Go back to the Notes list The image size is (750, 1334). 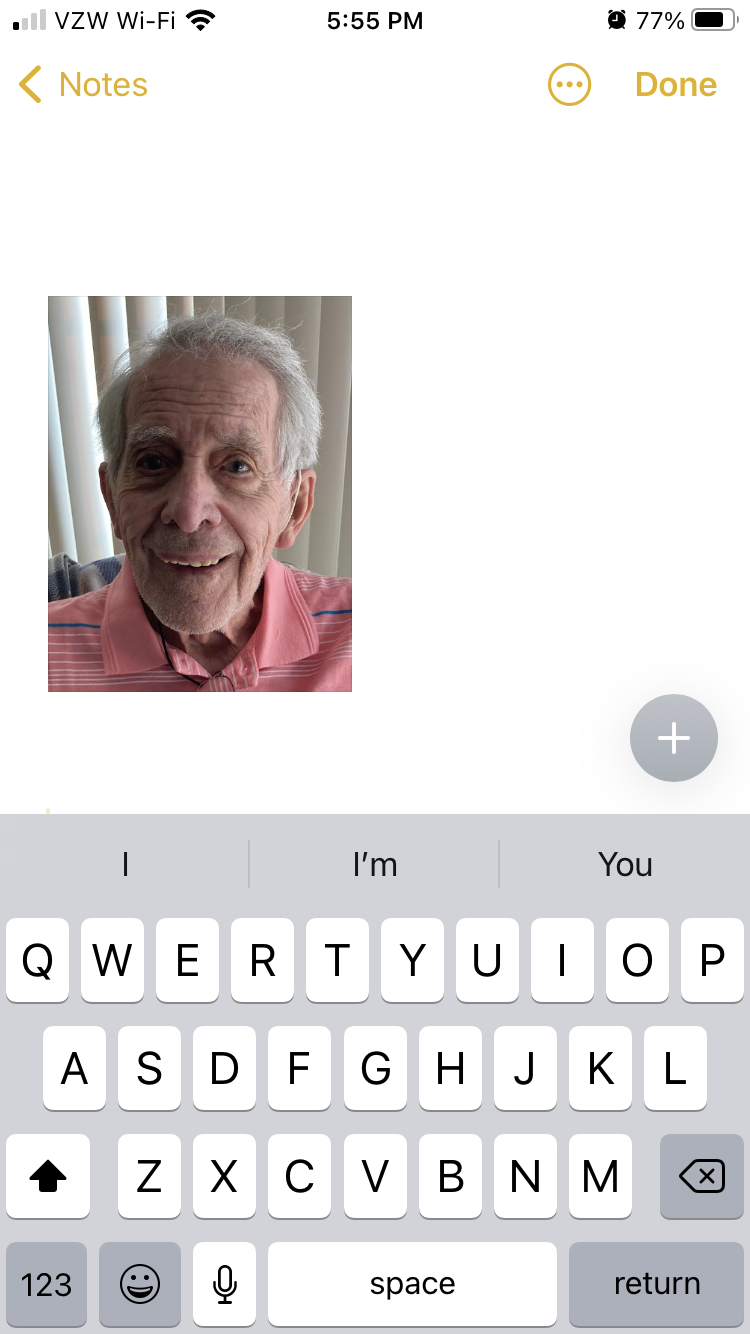pos(83,85)
